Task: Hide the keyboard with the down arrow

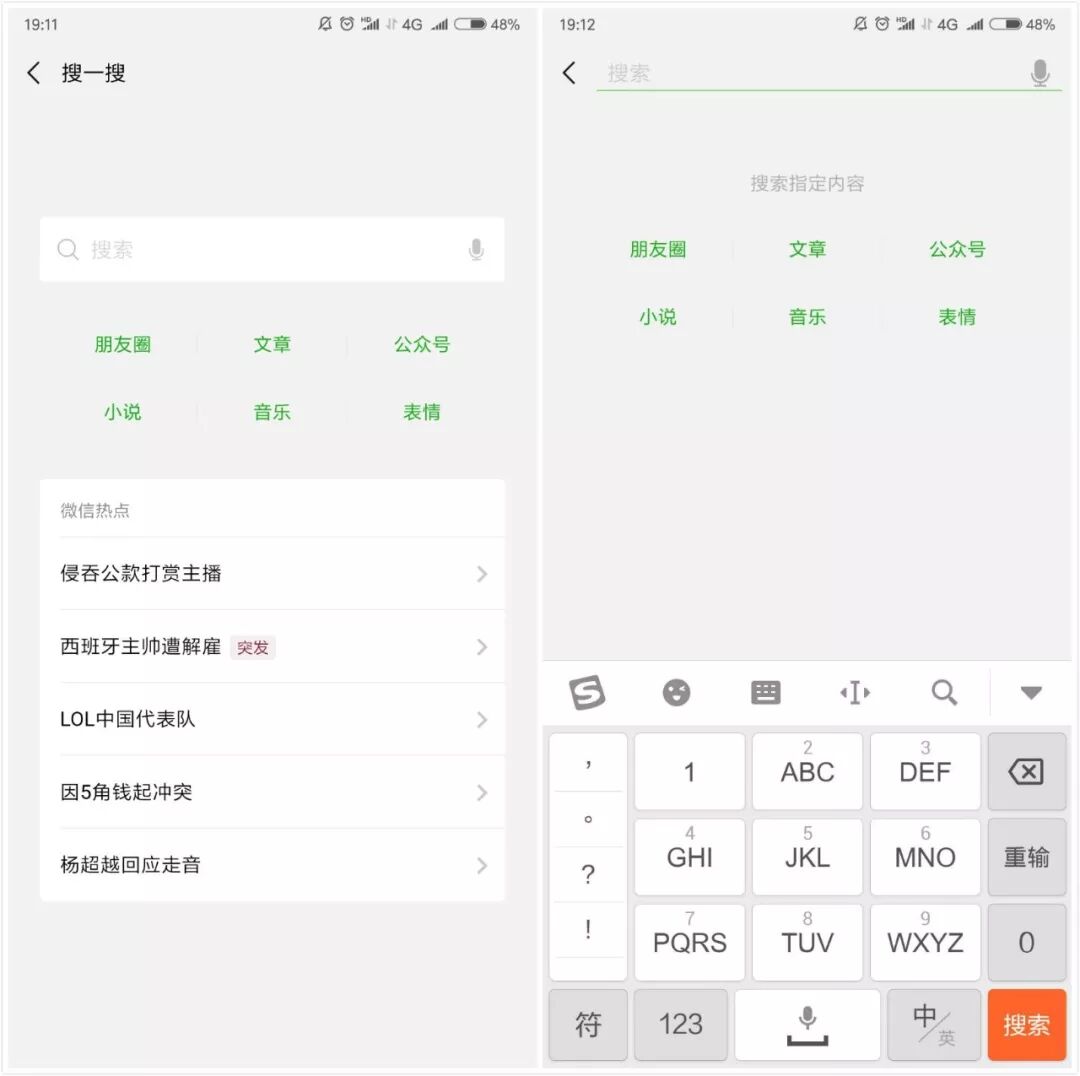Action: (x=1031, y=692)
